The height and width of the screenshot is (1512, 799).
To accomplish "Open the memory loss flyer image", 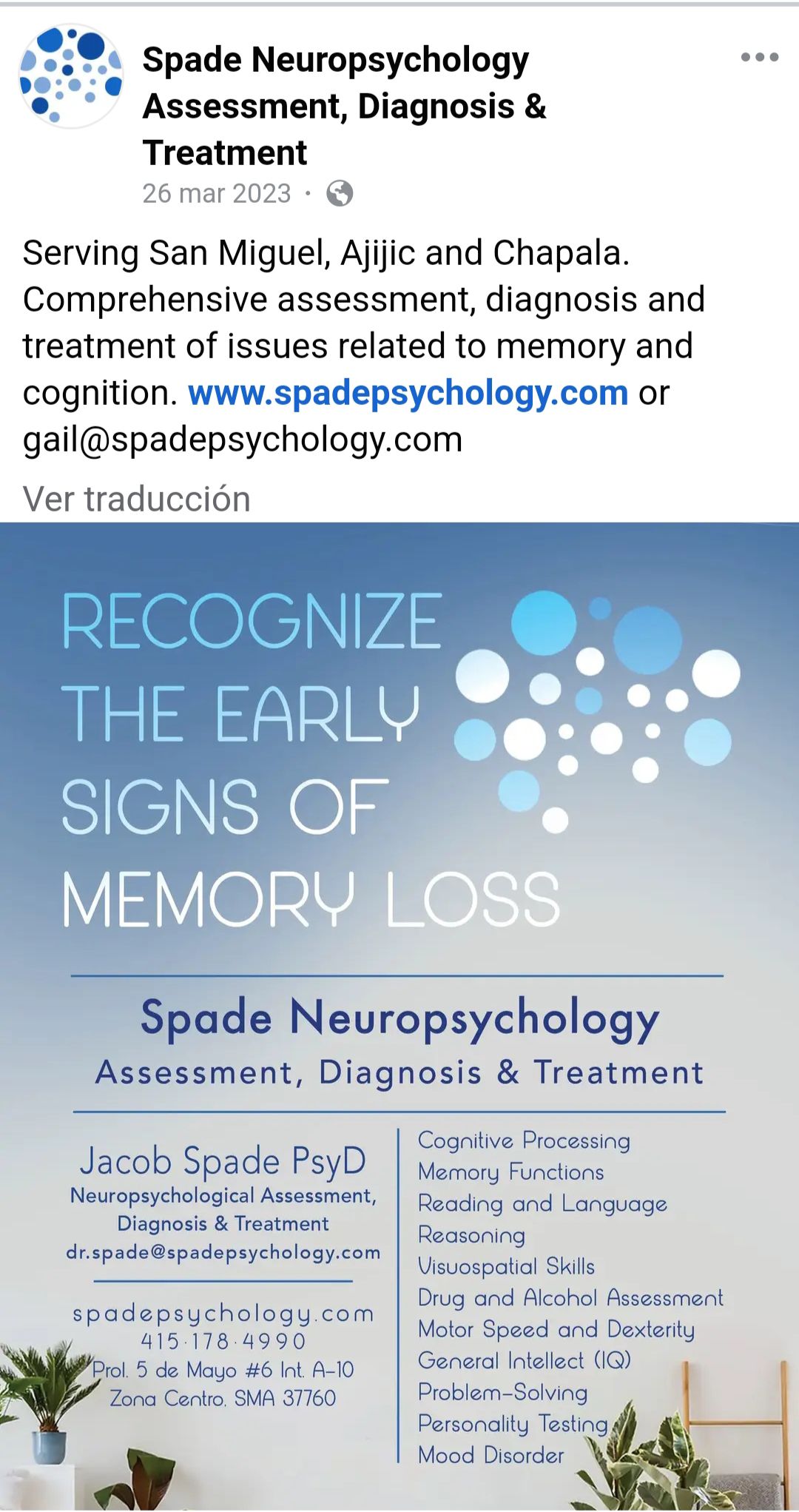I will tap(399, 1014).
